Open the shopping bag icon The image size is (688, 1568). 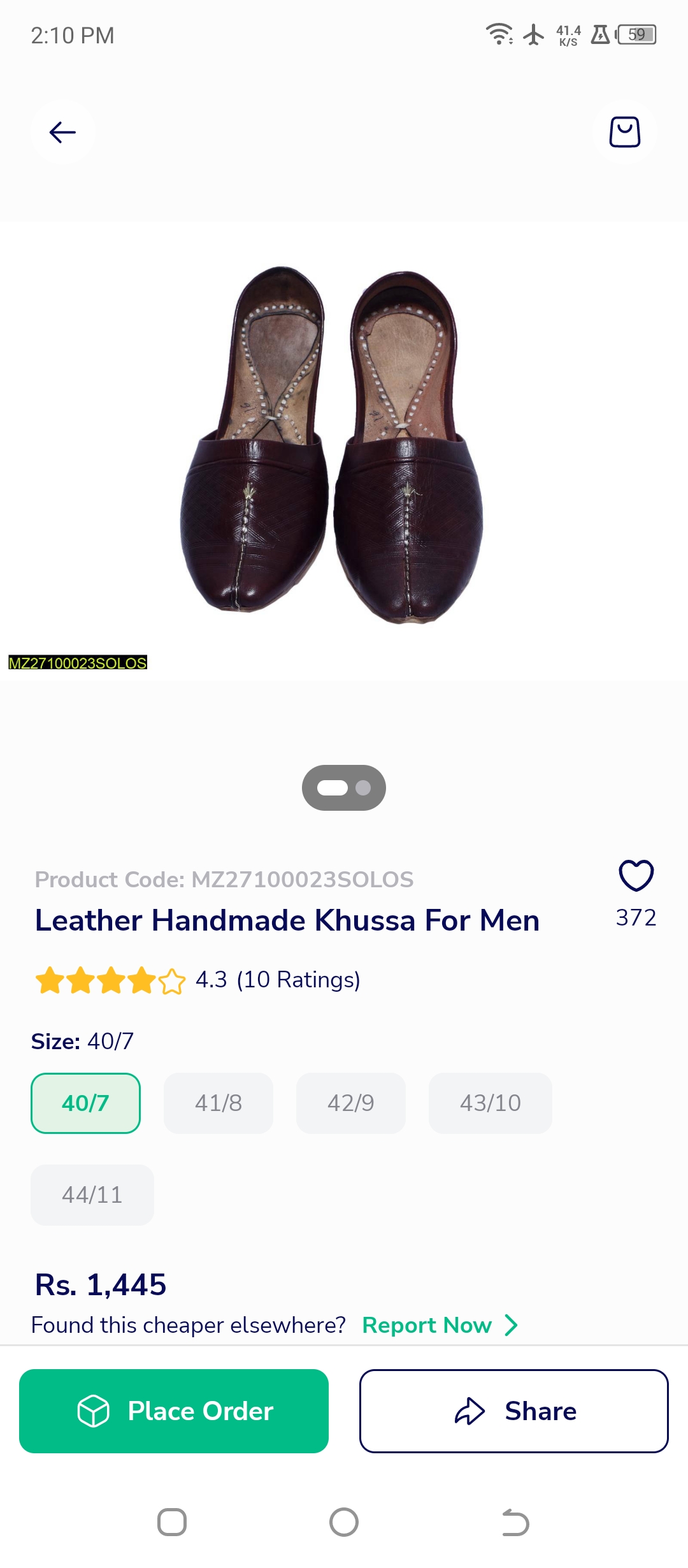[x=624, y=132]
